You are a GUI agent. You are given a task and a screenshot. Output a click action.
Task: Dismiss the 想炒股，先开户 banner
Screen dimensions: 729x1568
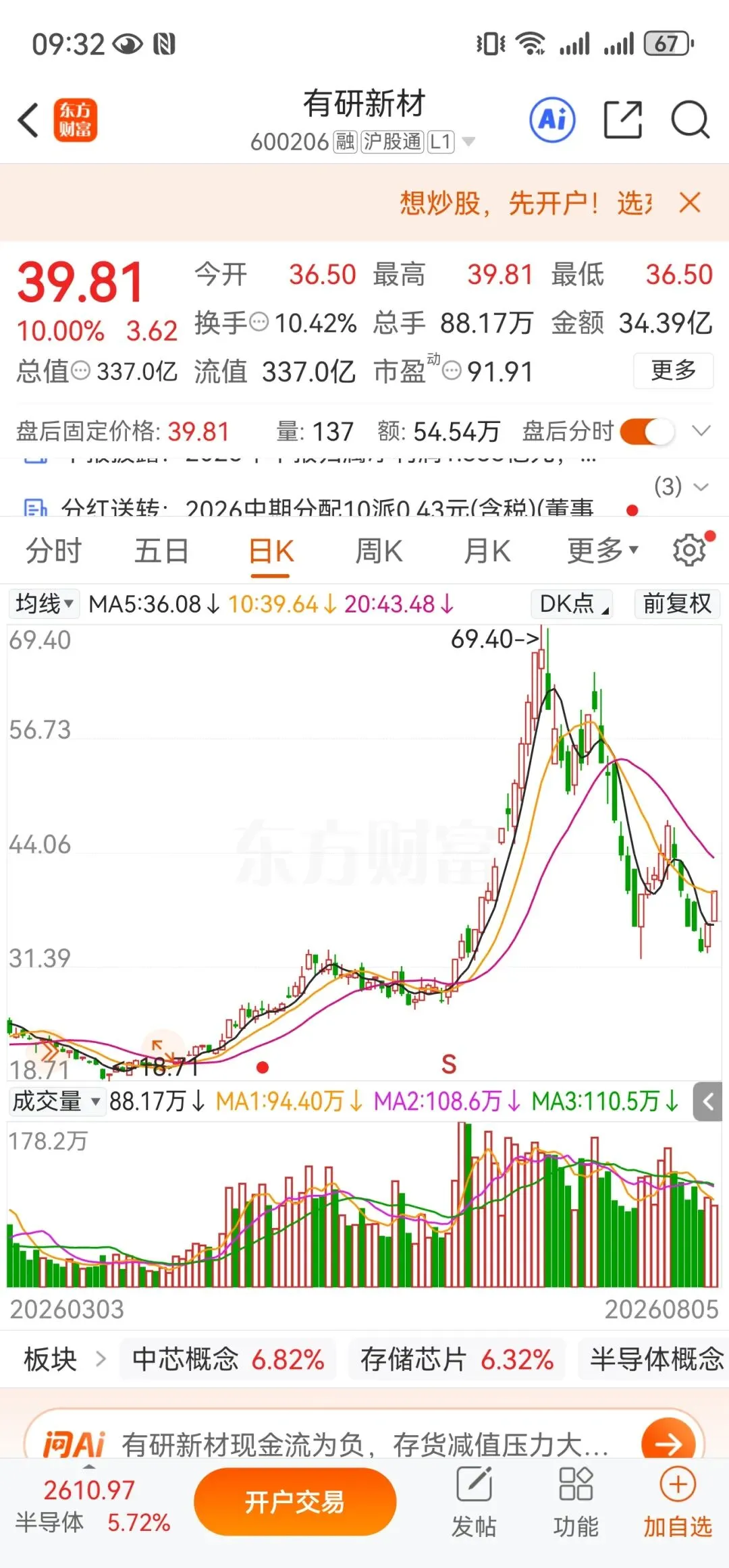pyautogui.click(x=690, y=202)
